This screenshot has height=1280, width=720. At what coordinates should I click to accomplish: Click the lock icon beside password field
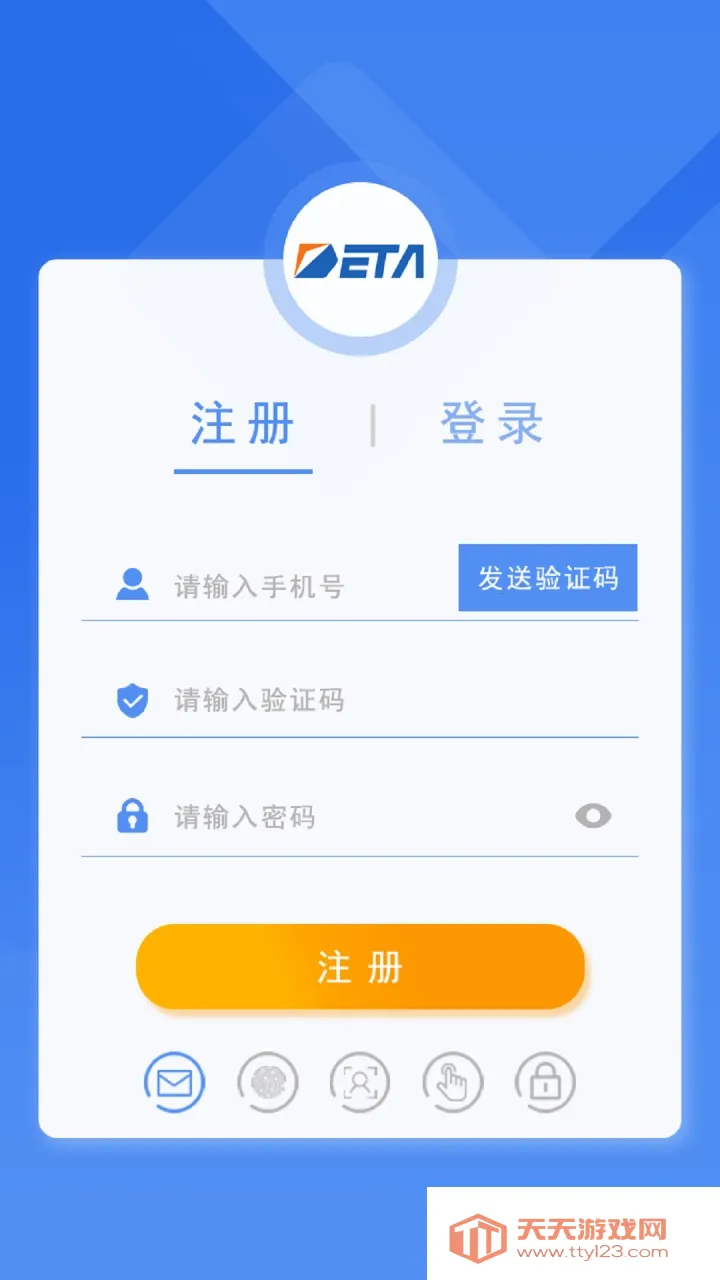[x=133, y=816]
